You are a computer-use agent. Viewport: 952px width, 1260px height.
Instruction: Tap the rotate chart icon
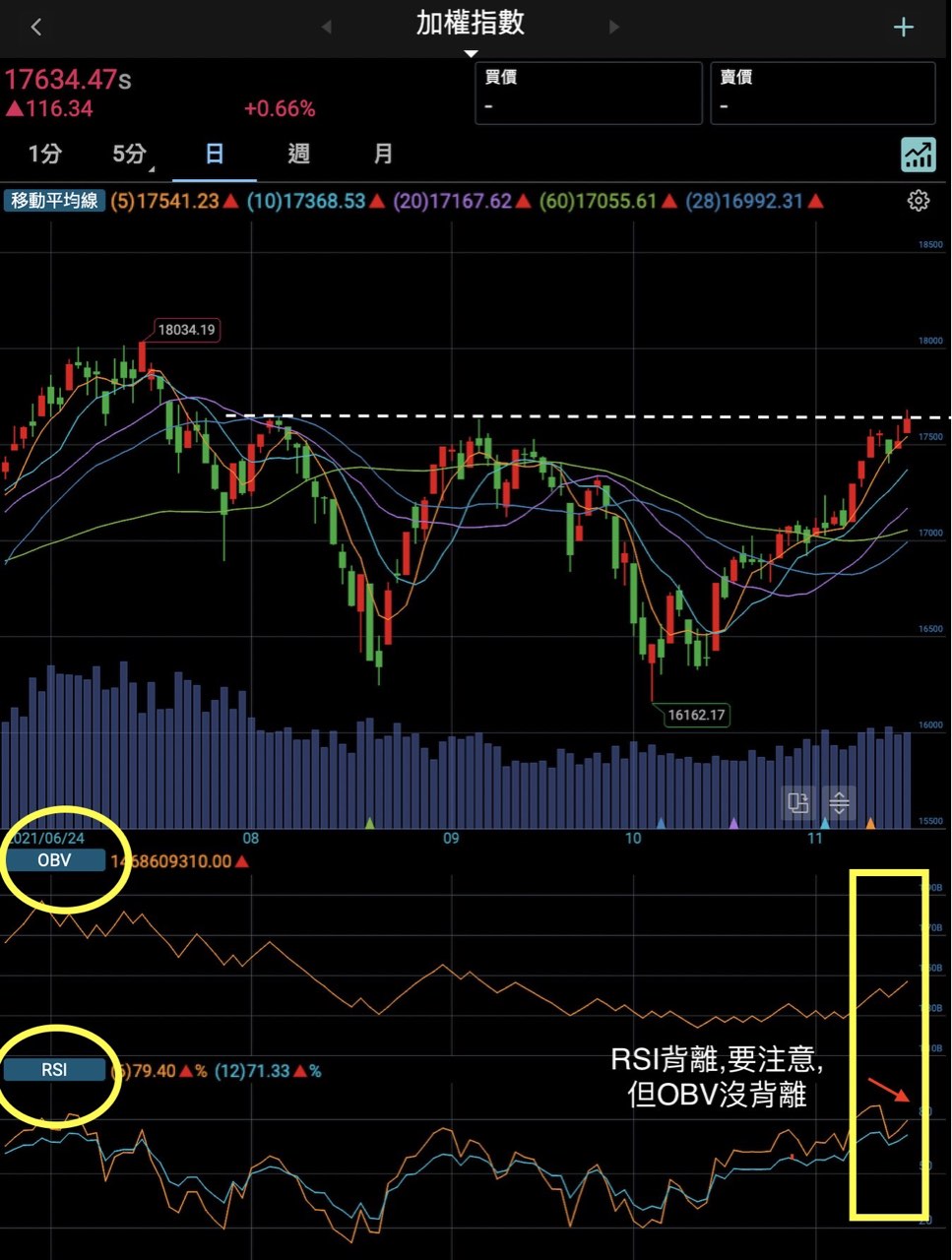797,803
